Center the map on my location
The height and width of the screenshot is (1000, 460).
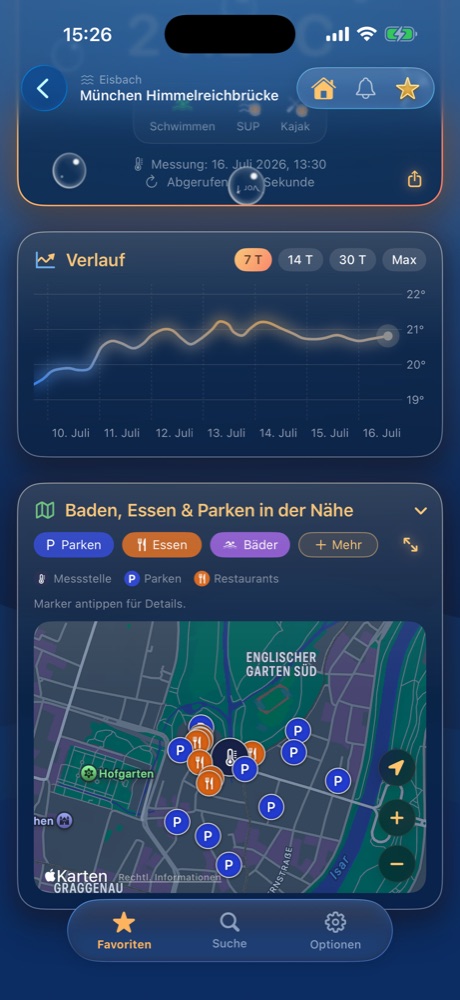[397, 768]
